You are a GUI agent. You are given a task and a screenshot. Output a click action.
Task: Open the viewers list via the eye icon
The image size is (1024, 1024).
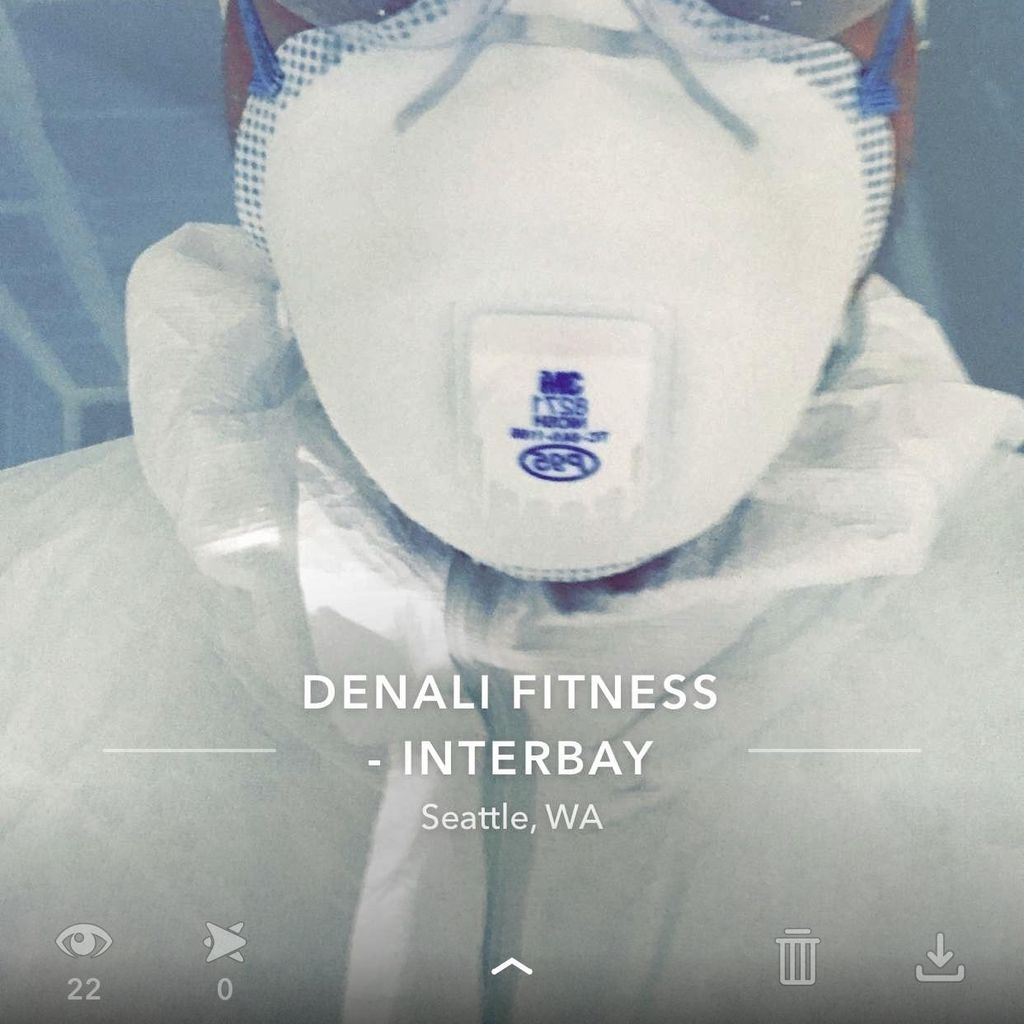(x=84, y=942)
